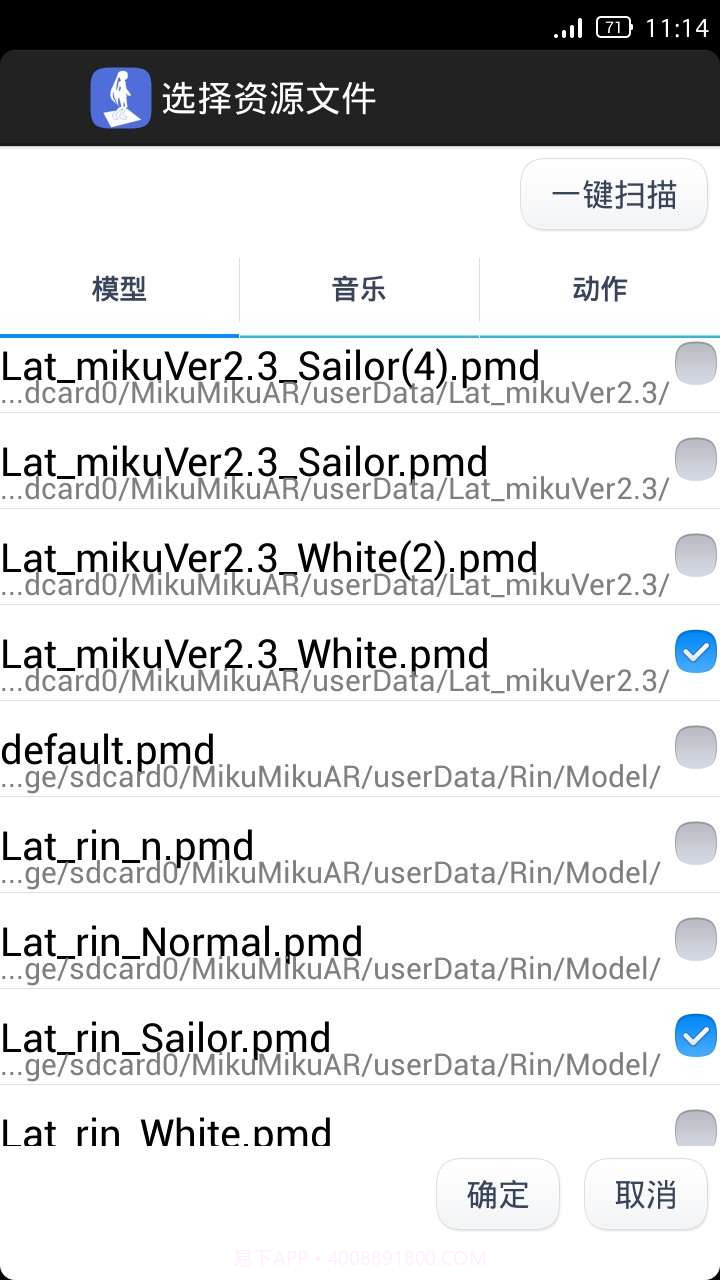
Task: Switch to the 音乐 tab
Action: (359, 290)
